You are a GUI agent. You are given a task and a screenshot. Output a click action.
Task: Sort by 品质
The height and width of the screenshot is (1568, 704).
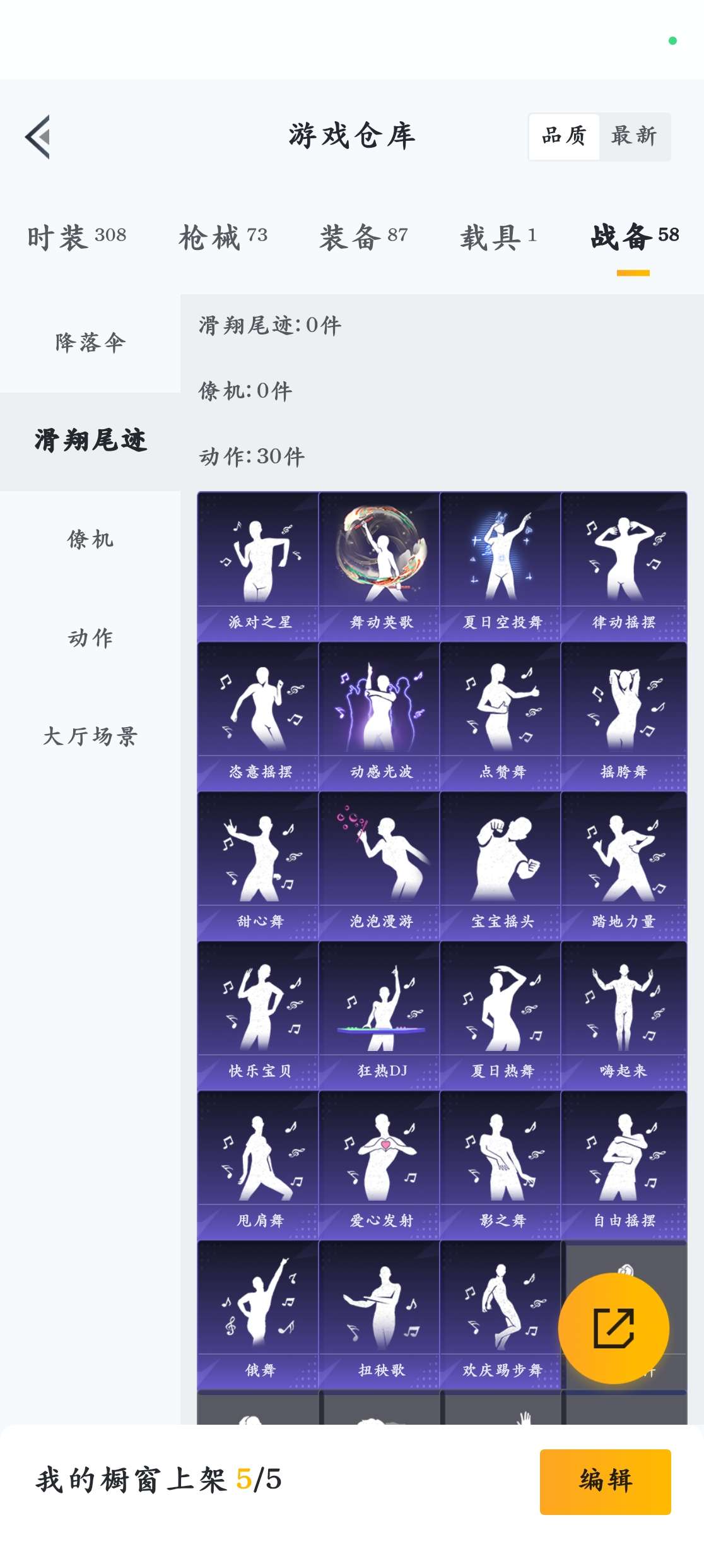point(564,136)
